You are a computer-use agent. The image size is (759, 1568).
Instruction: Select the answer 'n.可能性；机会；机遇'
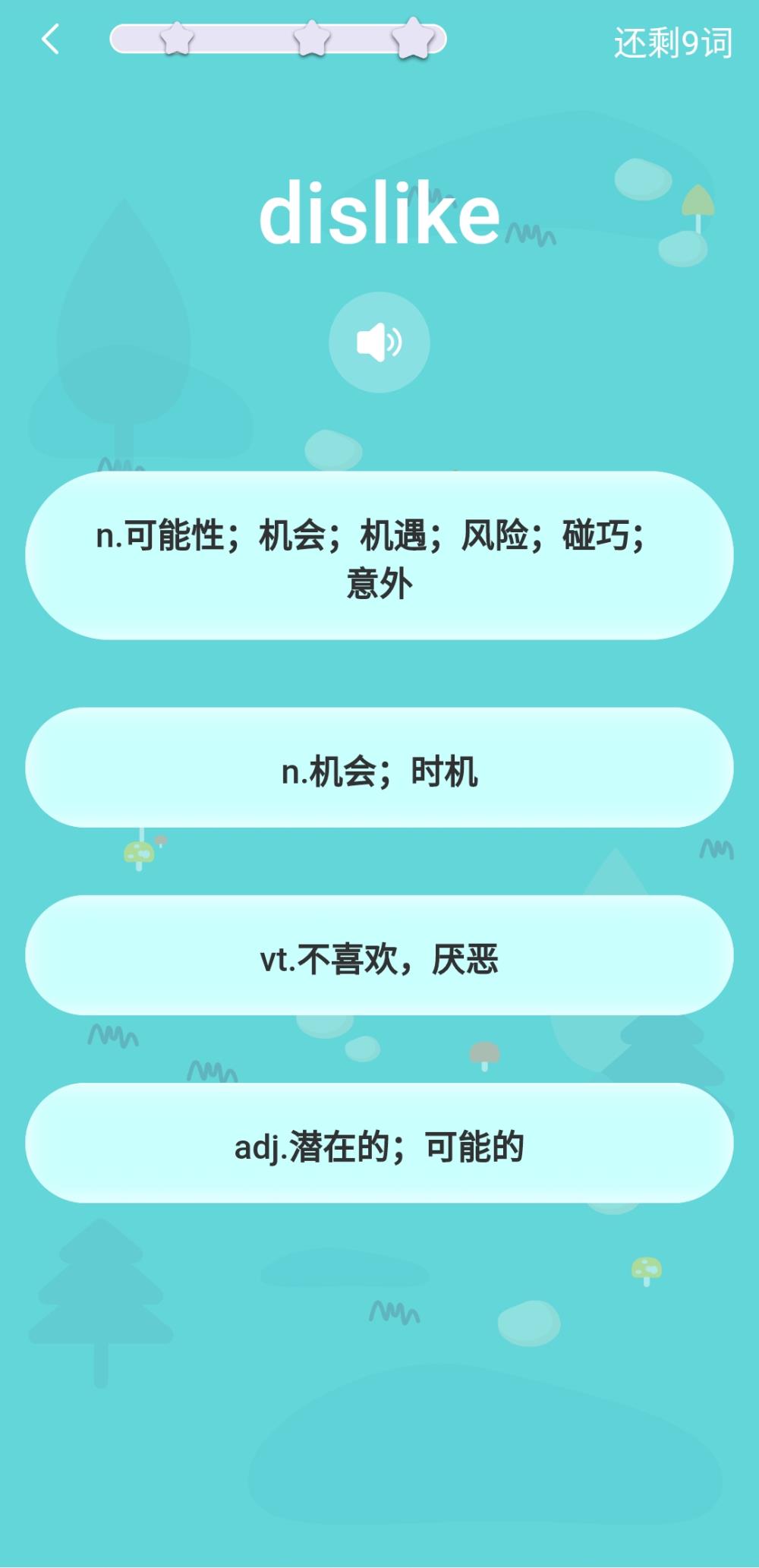pyautogui.click(x=379, y=556)
